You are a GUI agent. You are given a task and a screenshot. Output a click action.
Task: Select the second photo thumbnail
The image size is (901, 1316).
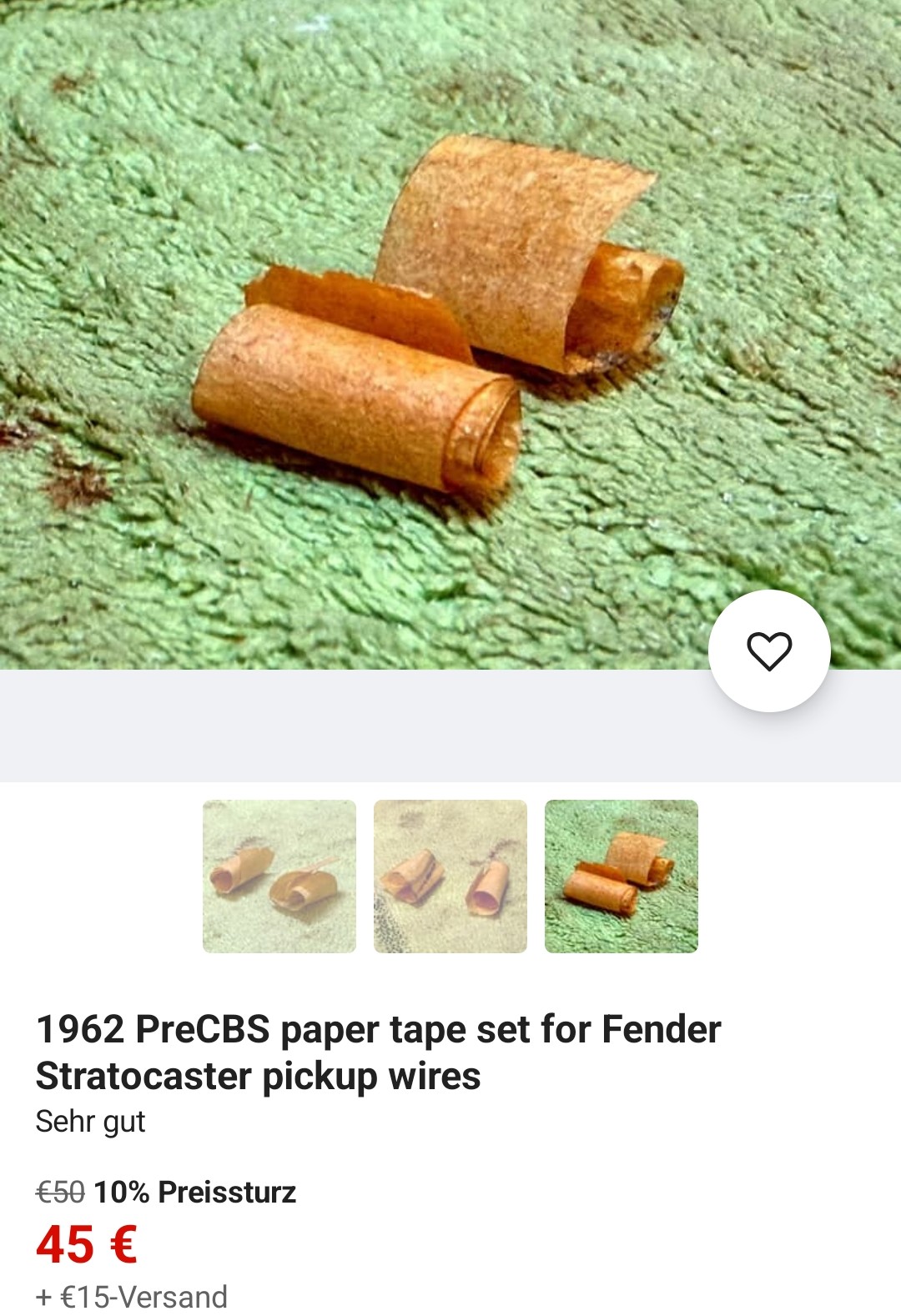450,876
